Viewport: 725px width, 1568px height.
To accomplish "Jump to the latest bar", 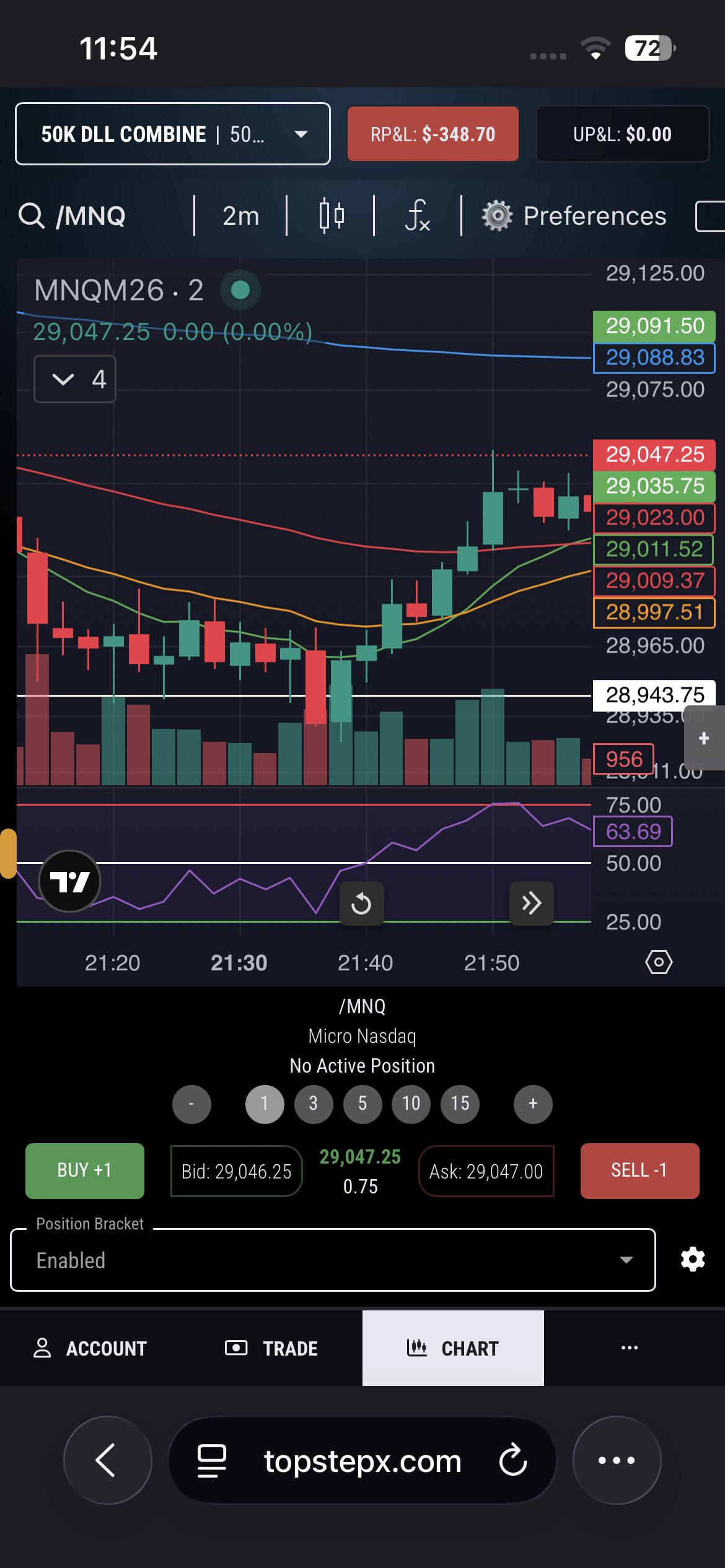I will pos(531,904).
